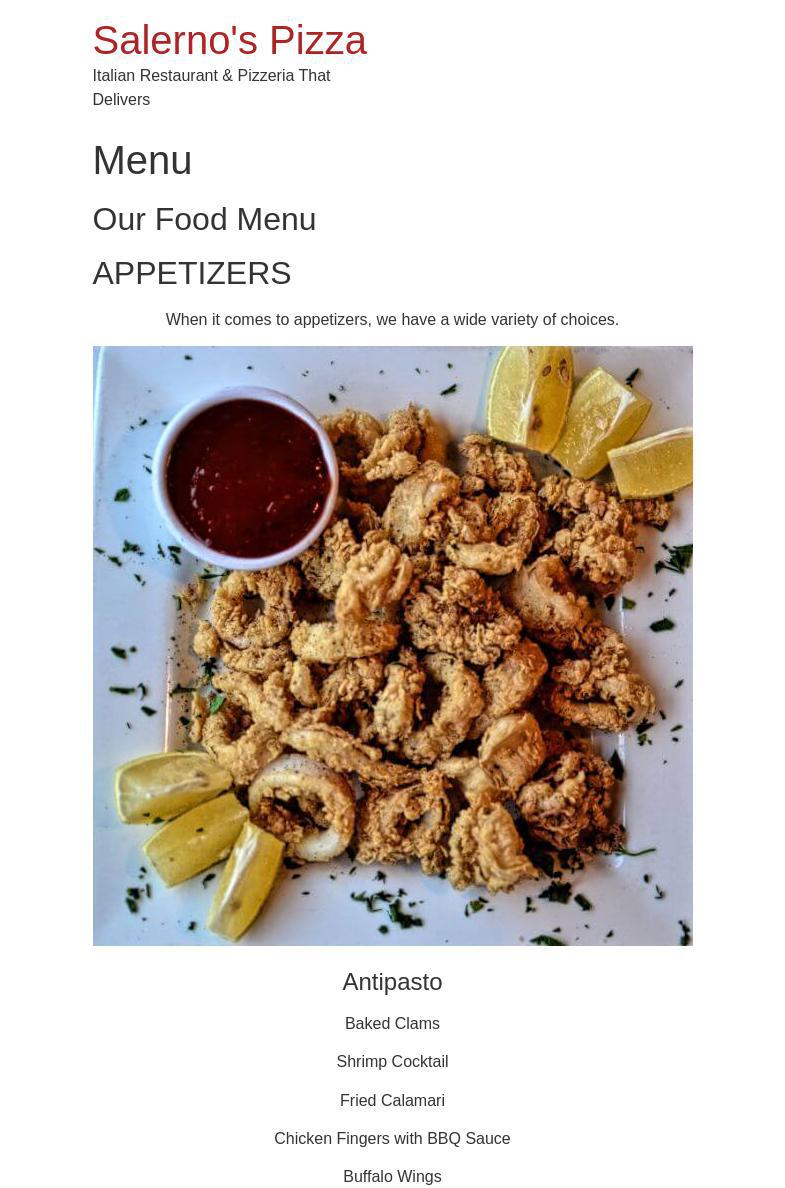
Task: Open the Salerno's Pizza site title link
Action: coord(229,41)
